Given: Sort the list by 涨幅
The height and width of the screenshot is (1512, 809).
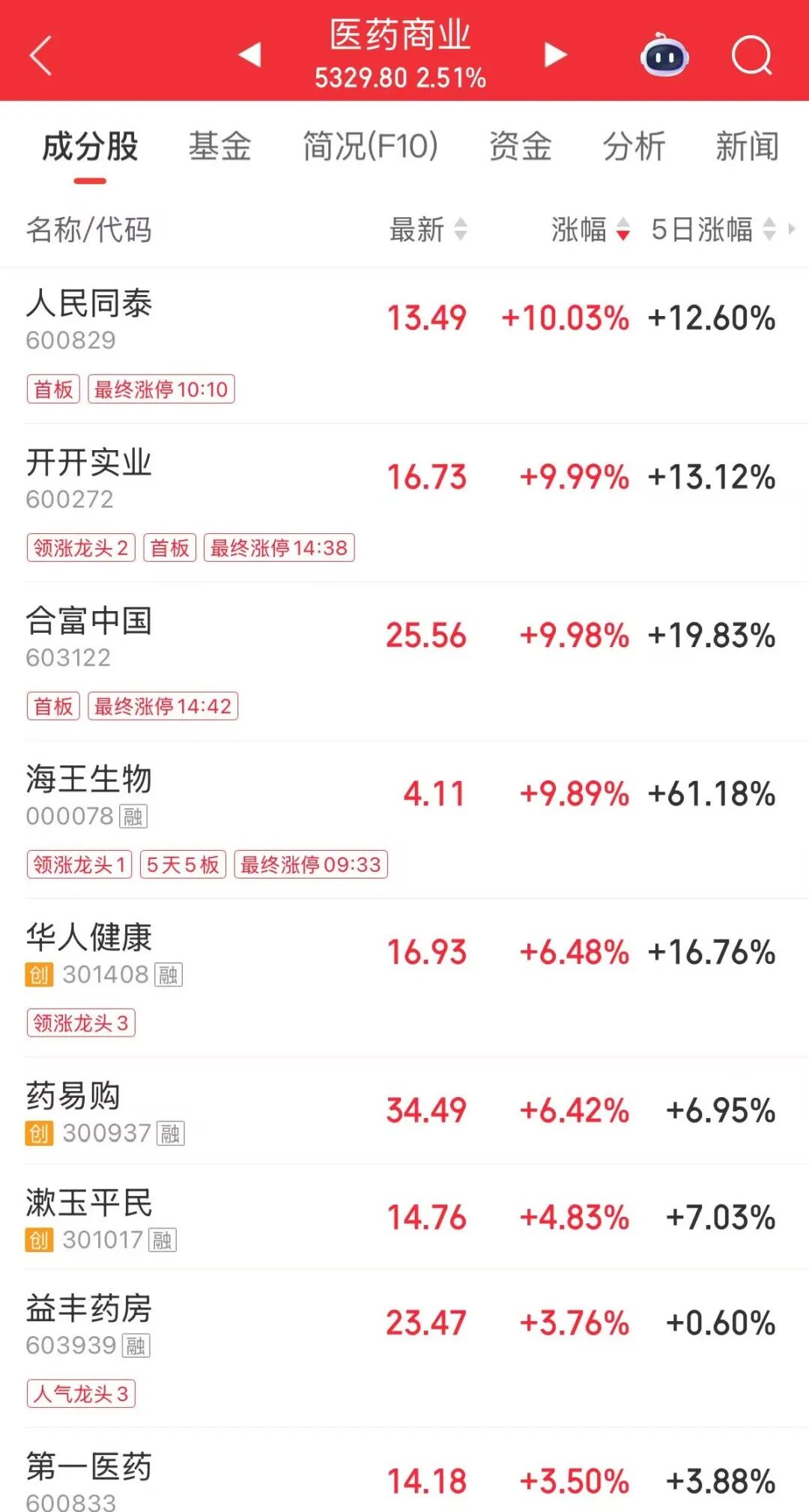Looking at the screenshot, I should 590,229.
